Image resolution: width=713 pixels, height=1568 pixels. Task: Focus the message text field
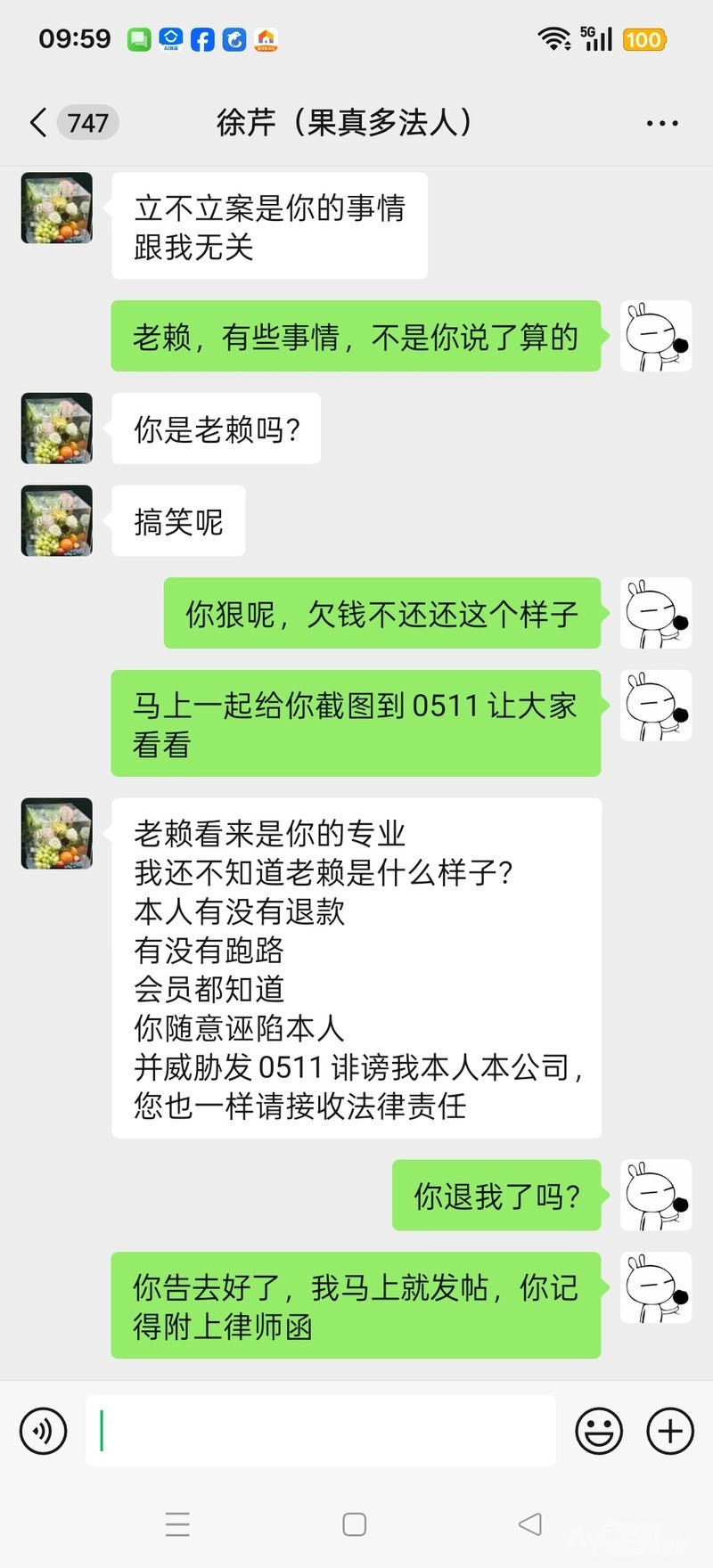click(321, 1431)
